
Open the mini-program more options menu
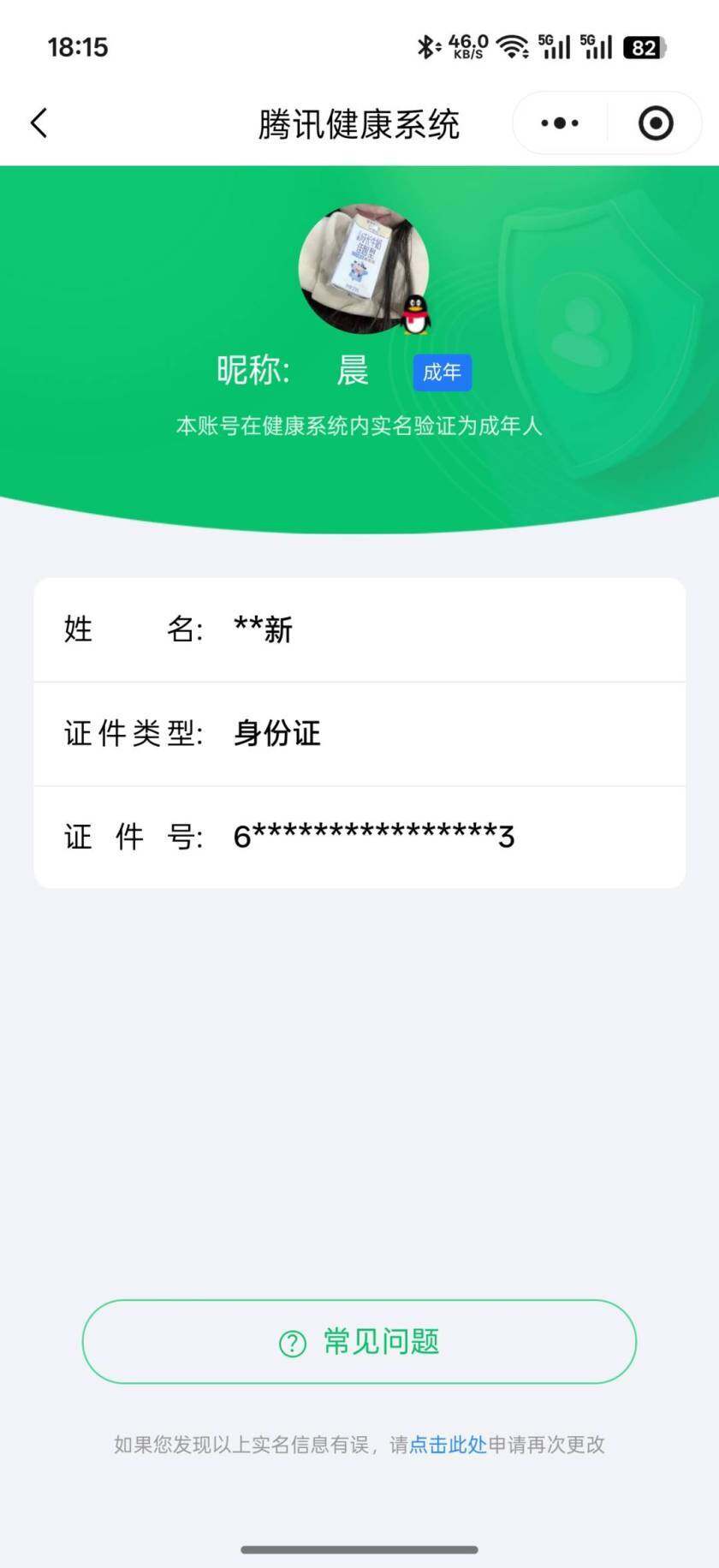pos(558,122)
